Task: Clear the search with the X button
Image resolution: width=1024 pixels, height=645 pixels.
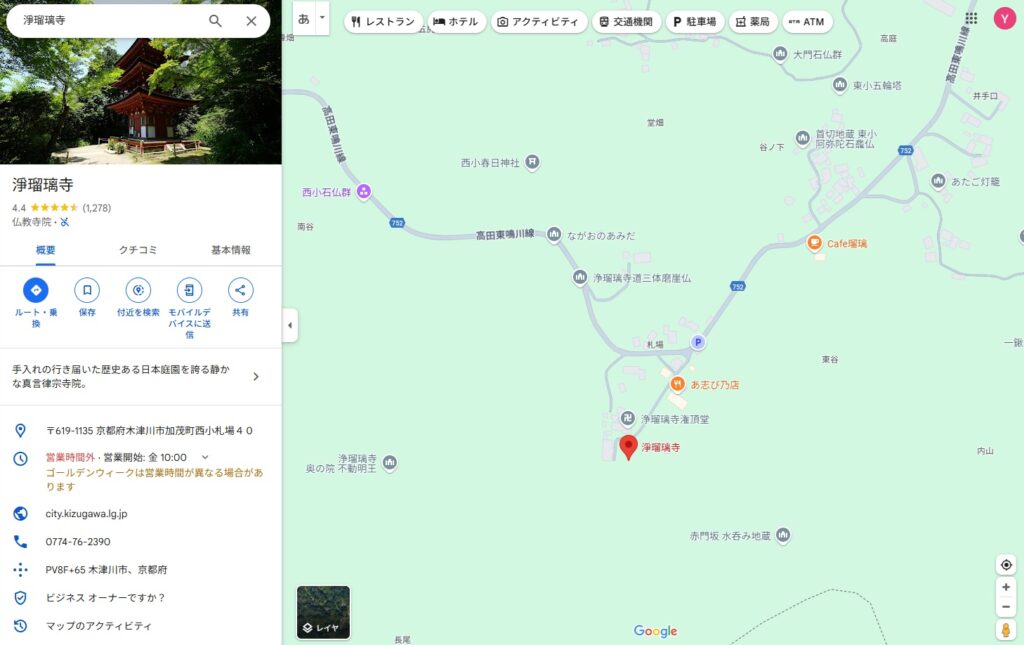Action: coord(251,21)
